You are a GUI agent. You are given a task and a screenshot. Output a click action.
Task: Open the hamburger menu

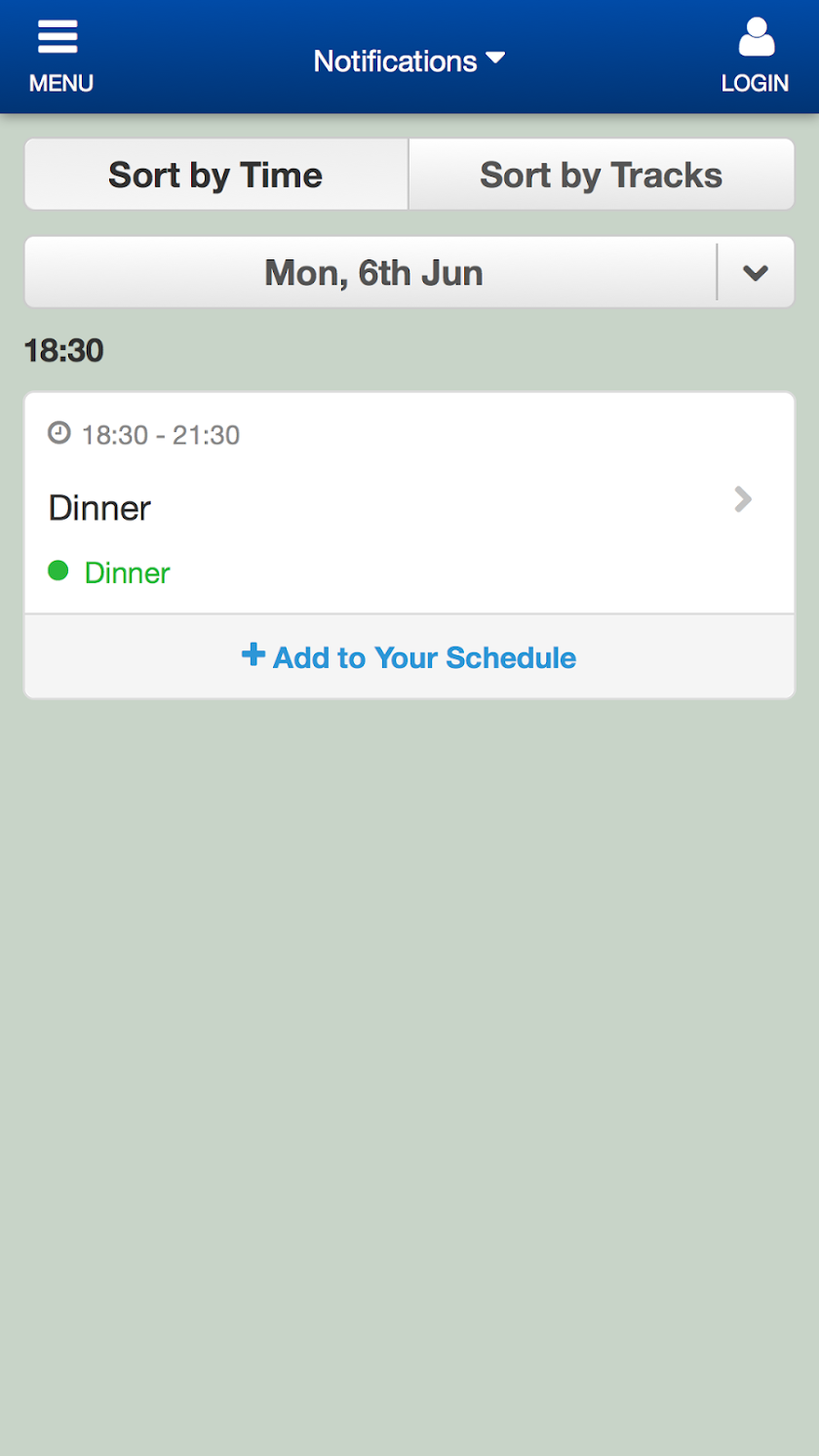click(x=59, y=57)
